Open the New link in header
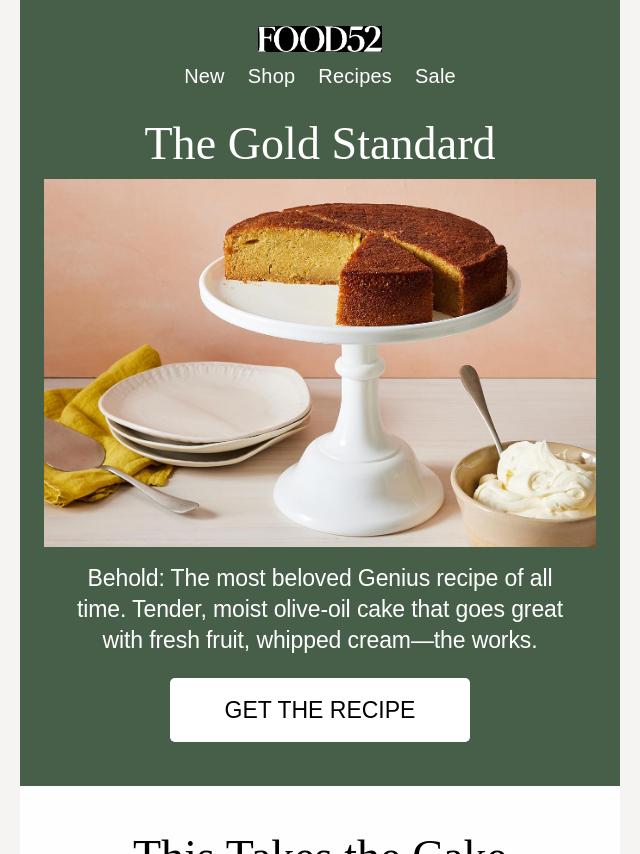Image resolution: width=640 pixels, height=854 pixels. coord(204,76)
